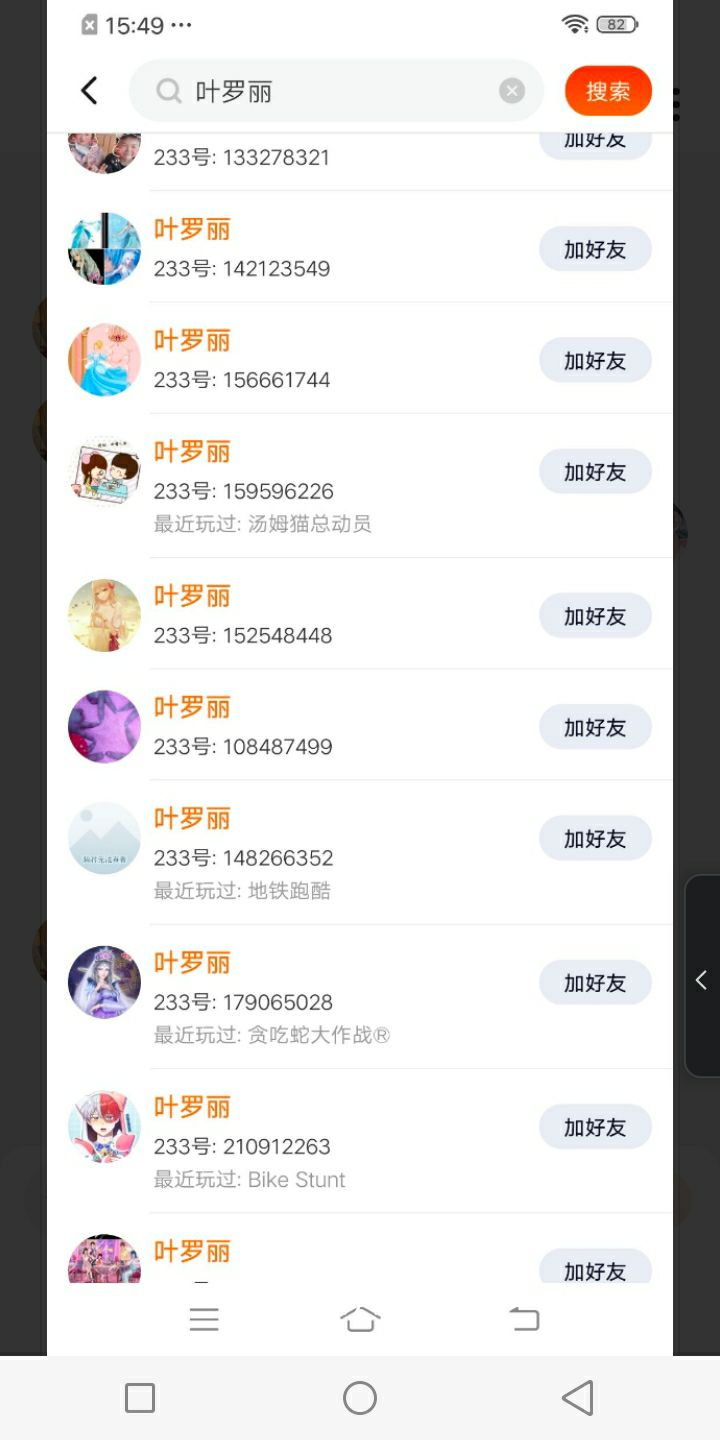Add user 156661744 as friend
Screen dimensions: 720x1440
[595, 361]
